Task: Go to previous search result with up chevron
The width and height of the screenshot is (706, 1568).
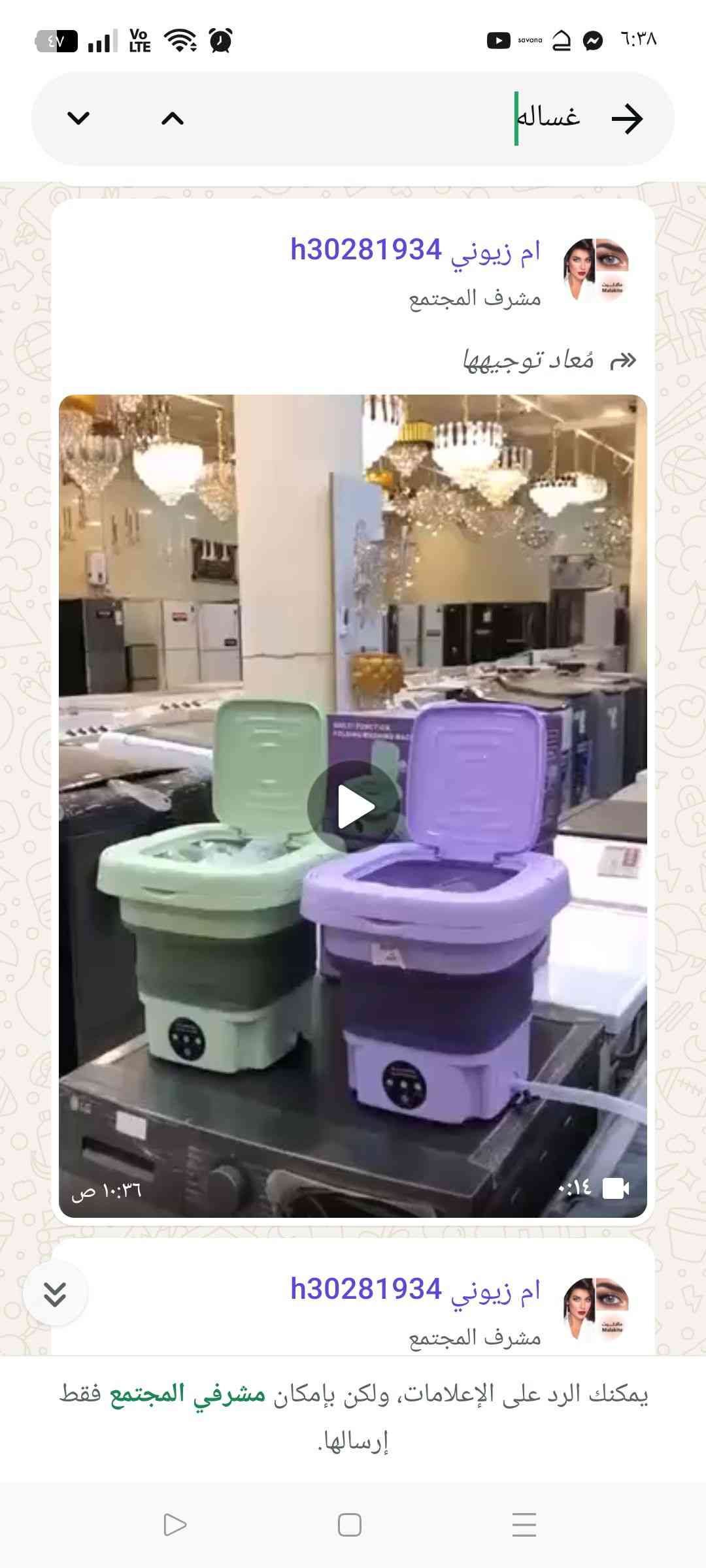Action: click(x=173, y=118)
